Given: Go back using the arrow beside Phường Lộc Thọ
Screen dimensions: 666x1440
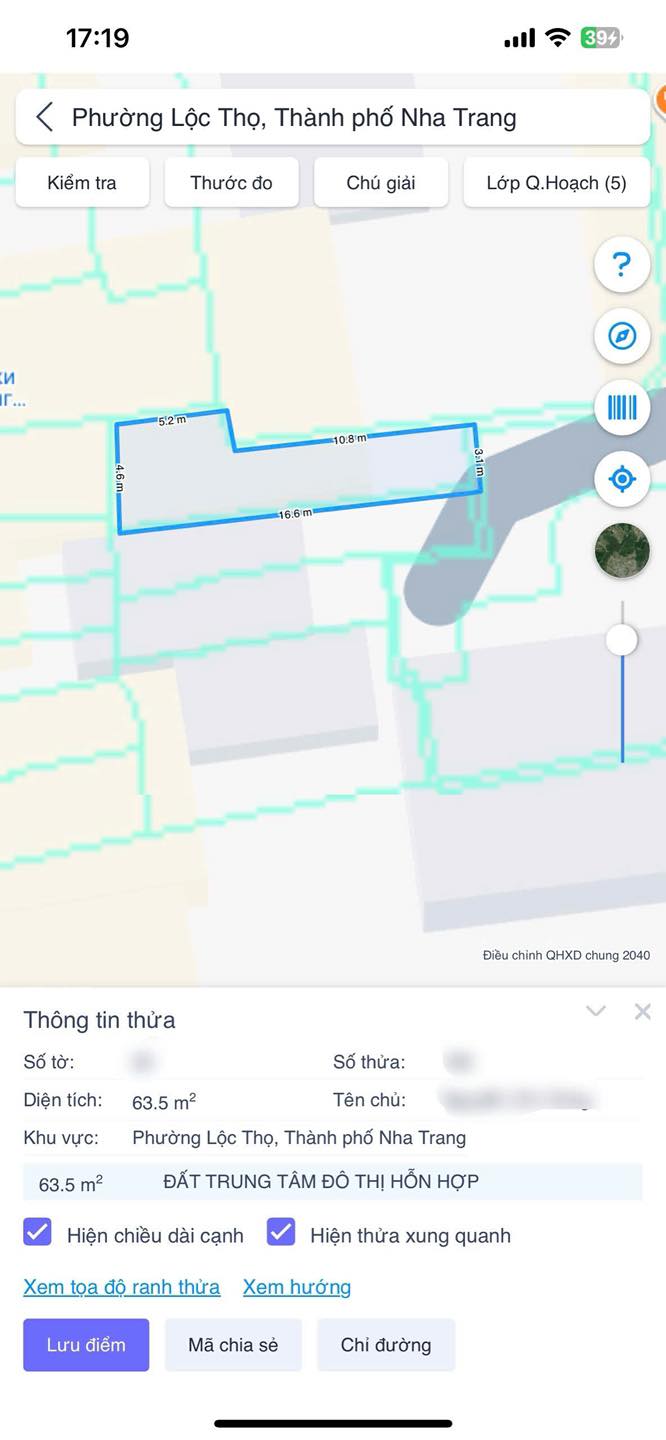Looking at the screenshot, I should pyautogui.click(x=44, y=117).
